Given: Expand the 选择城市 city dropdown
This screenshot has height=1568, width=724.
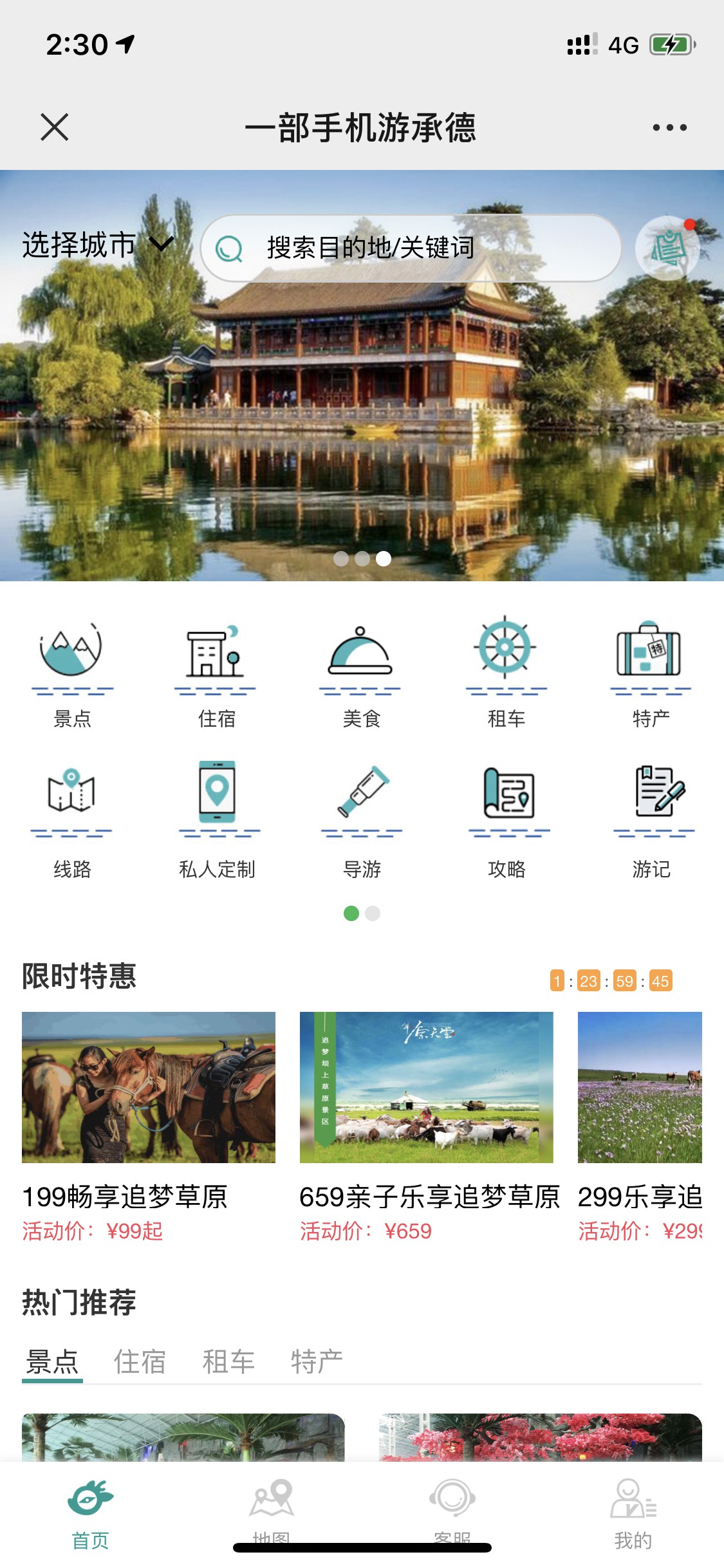Looking at the screenshot, I should tap(98, 245).
